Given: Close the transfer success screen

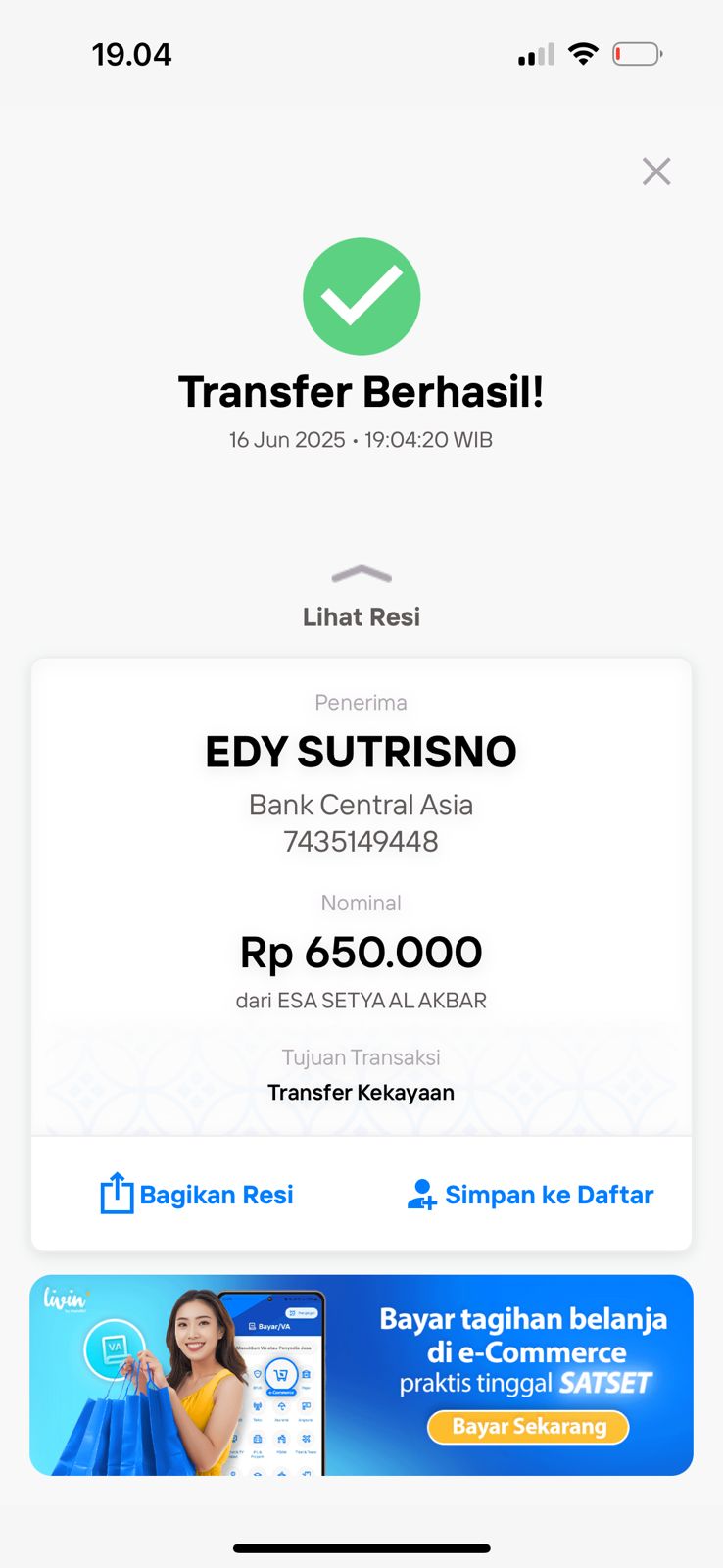Looking at the screenshot, I should 655,171.
